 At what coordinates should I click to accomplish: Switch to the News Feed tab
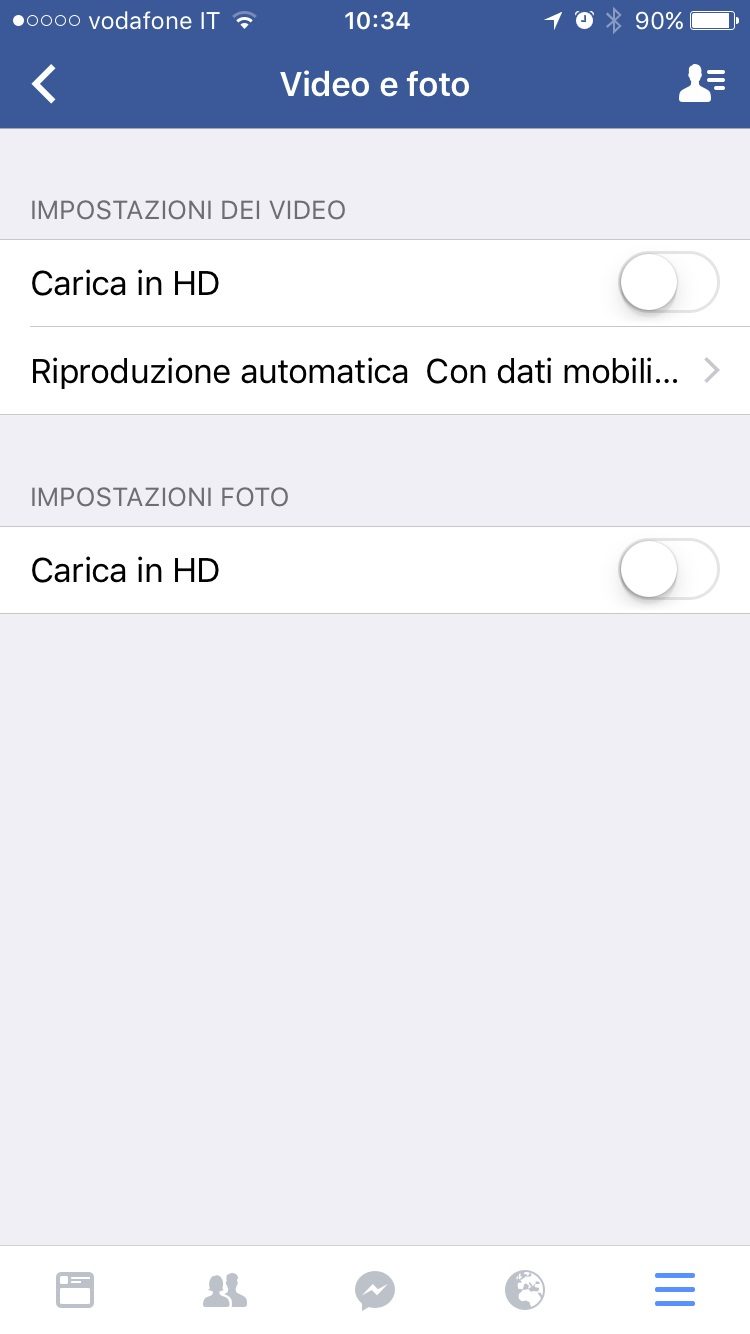[x=75, y=1290]
